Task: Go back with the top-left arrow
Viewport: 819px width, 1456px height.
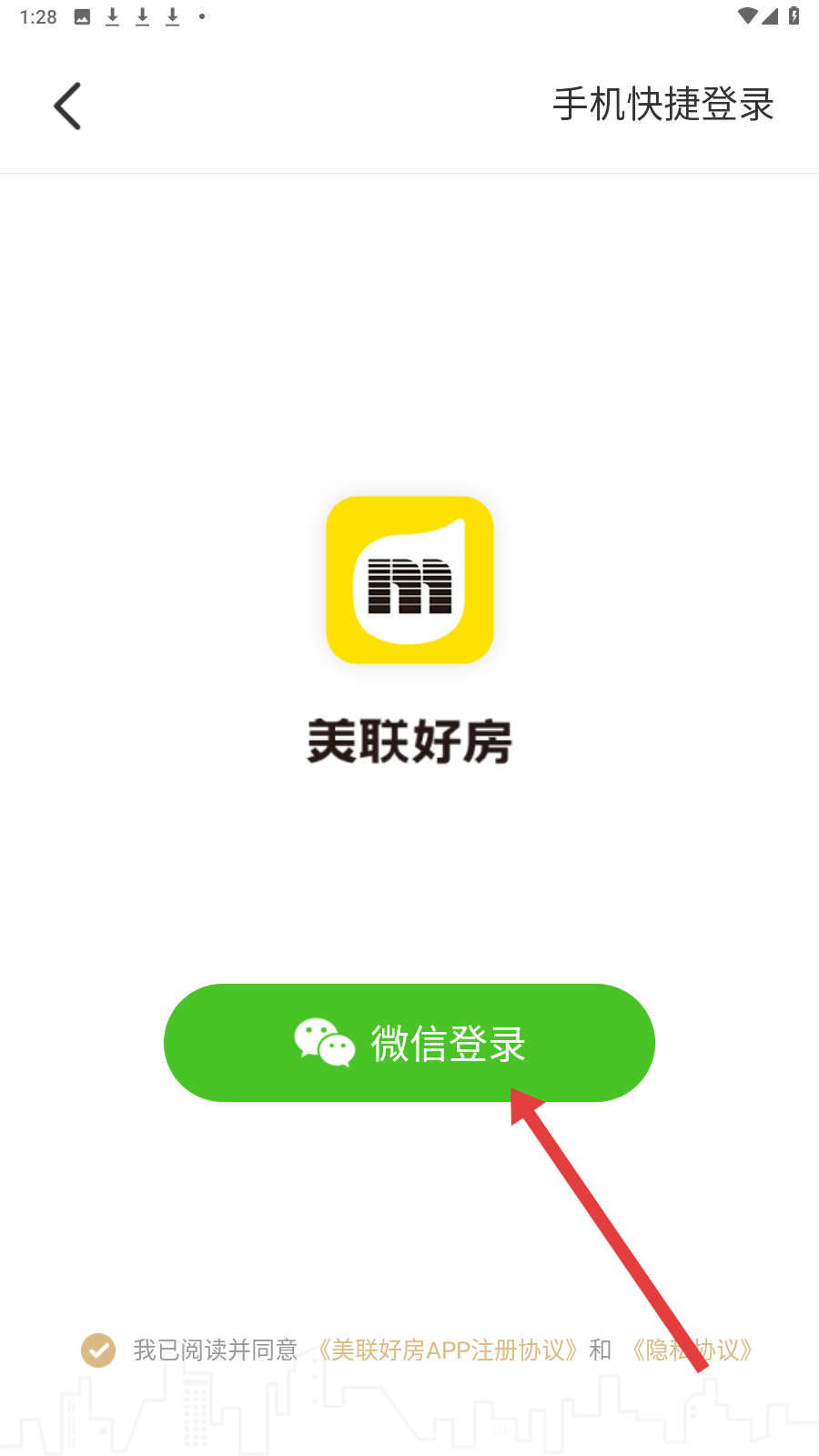Action: click(x=67, y=106)
